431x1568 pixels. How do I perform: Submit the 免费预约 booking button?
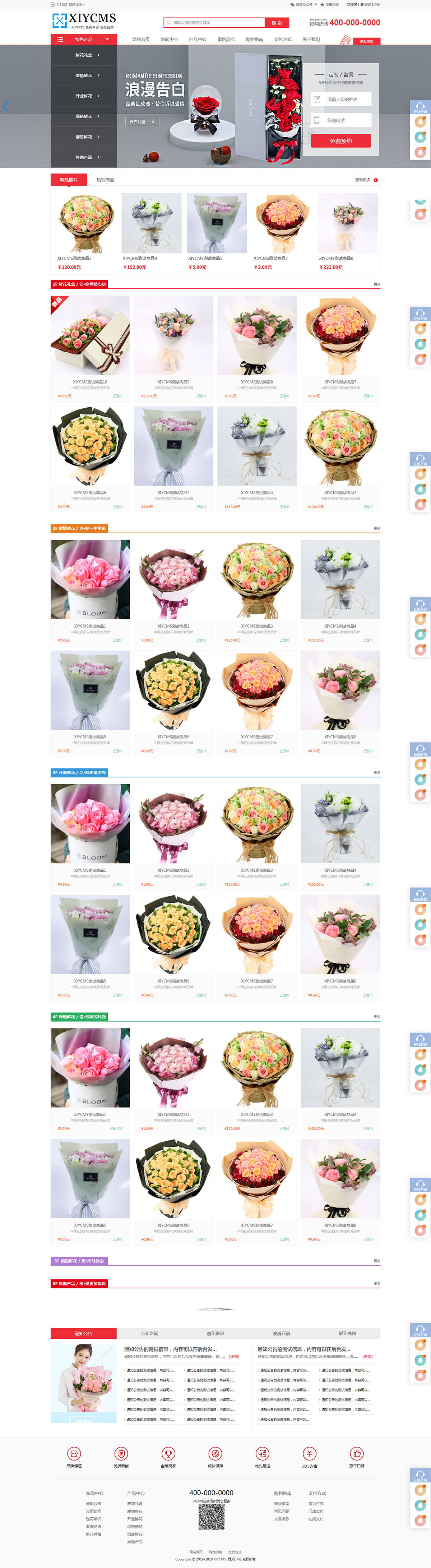click(341, 141)
